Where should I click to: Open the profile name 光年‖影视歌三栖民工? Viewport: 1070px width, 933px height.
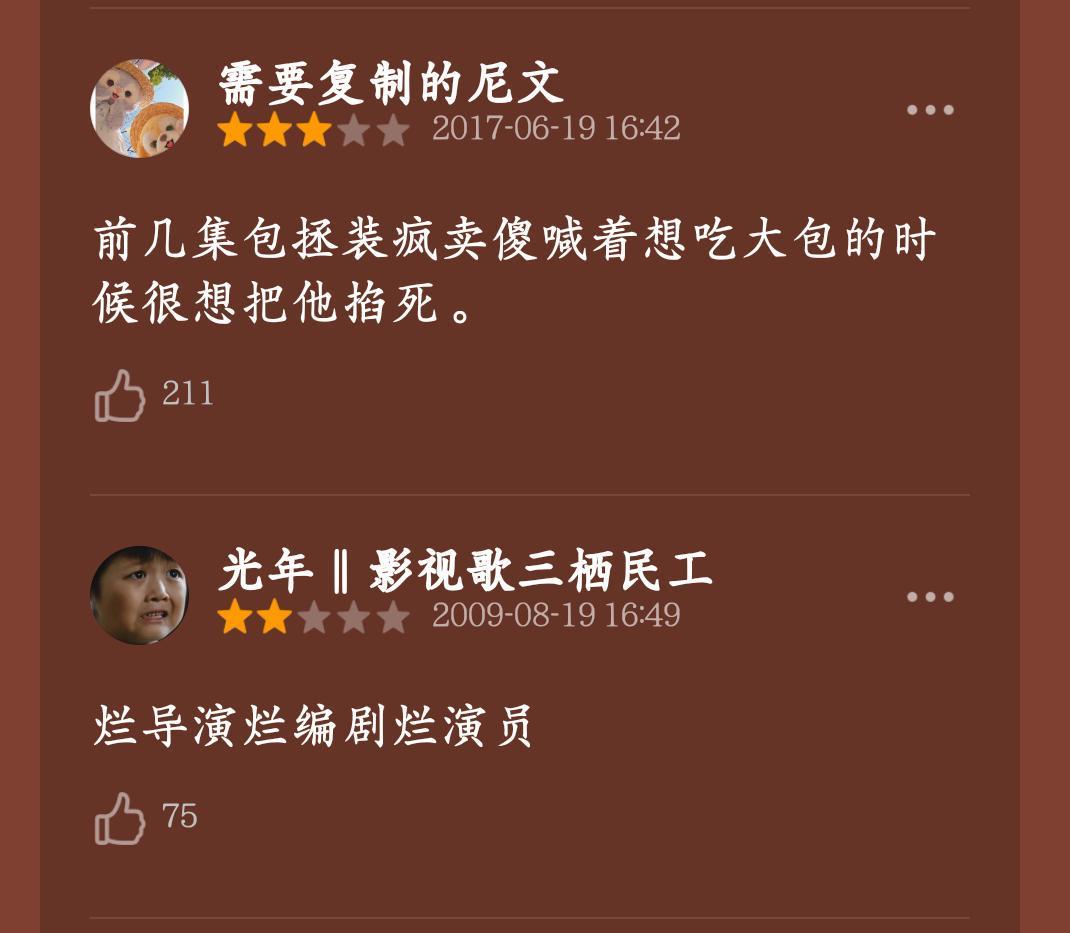tap(465, 571)
